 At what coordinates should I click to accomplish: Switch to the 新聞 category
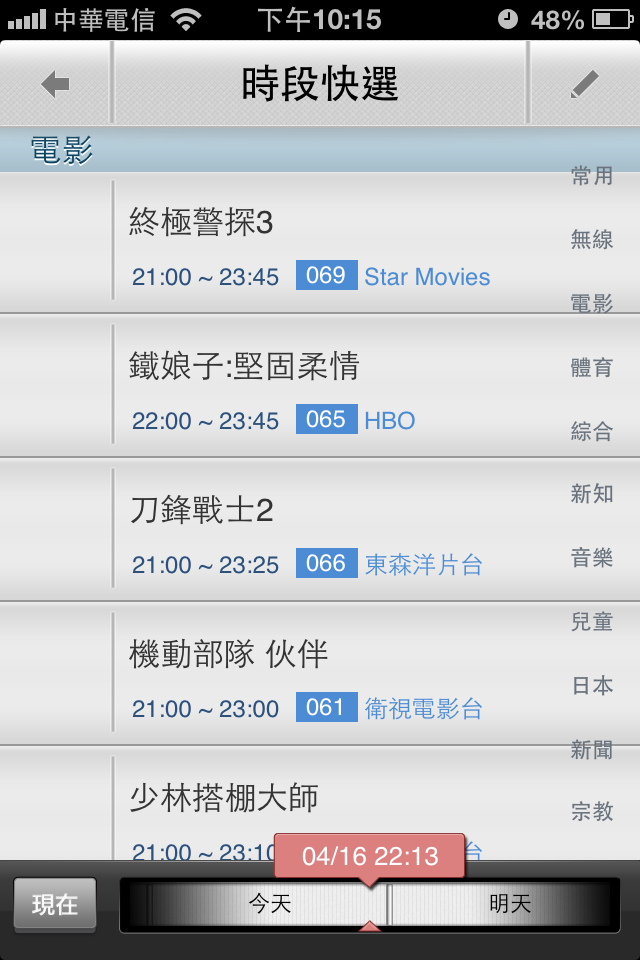592,749
